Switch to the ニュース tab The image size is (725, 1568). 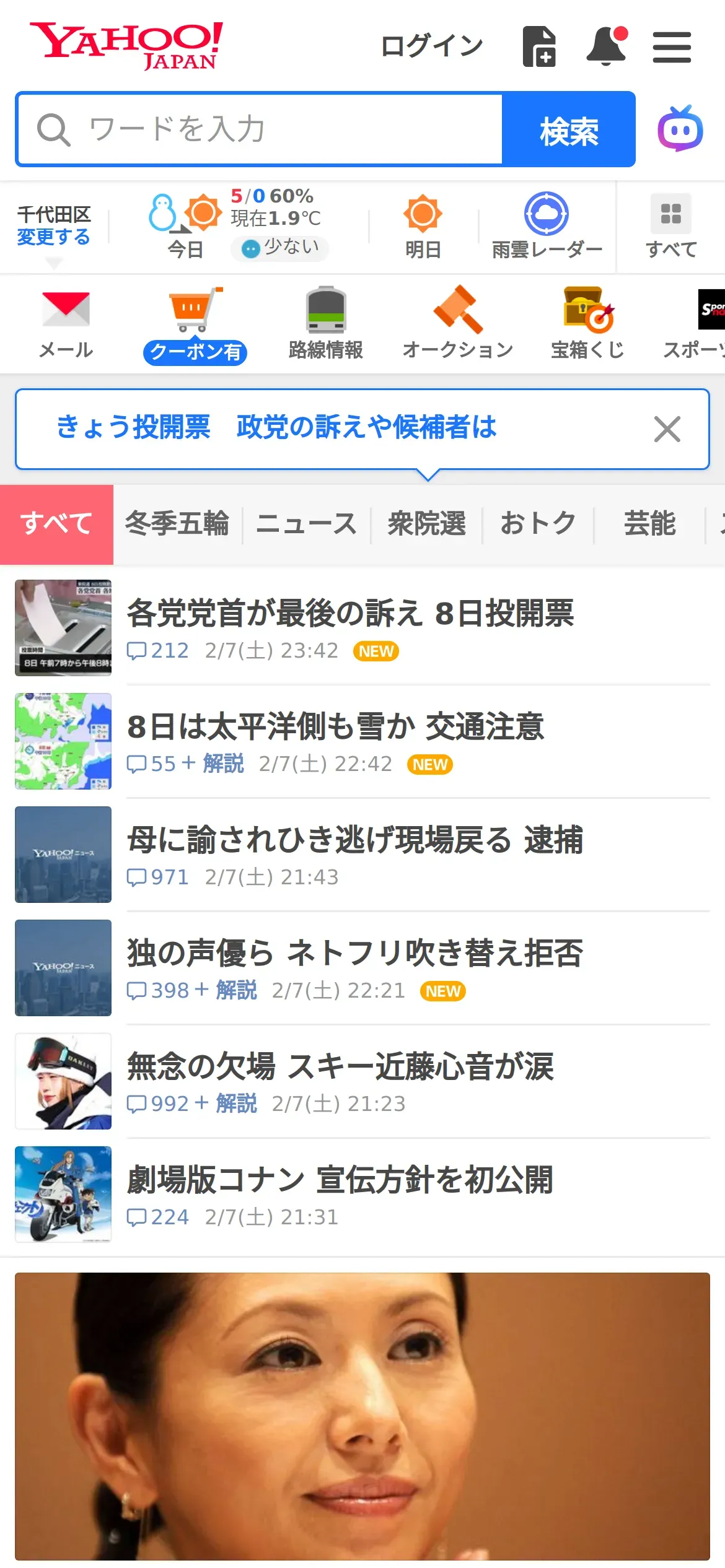coord(306,524)
